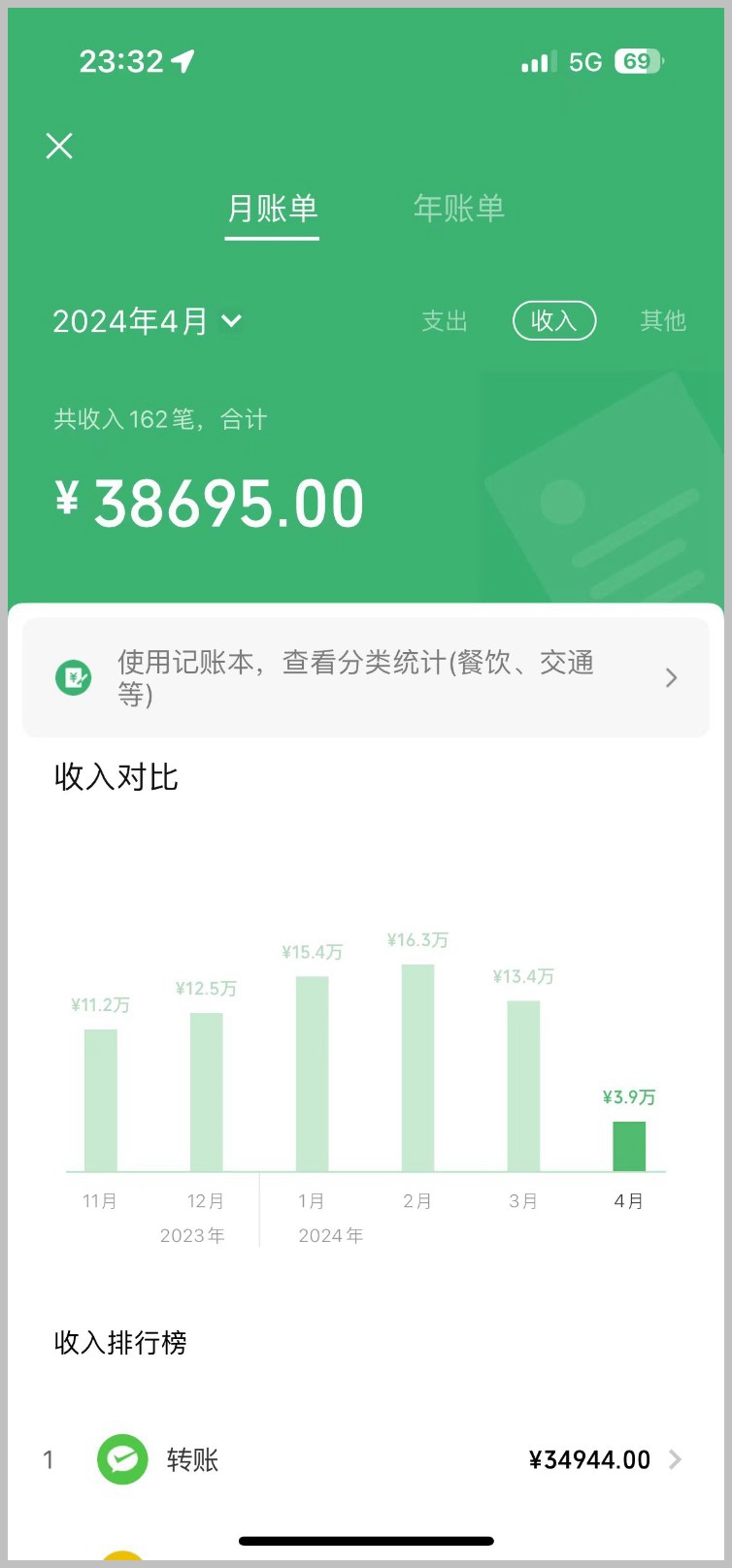Tap the card graphic in the green header
Viewport: 732px width, 1568px height.
[x=602, y=485]
